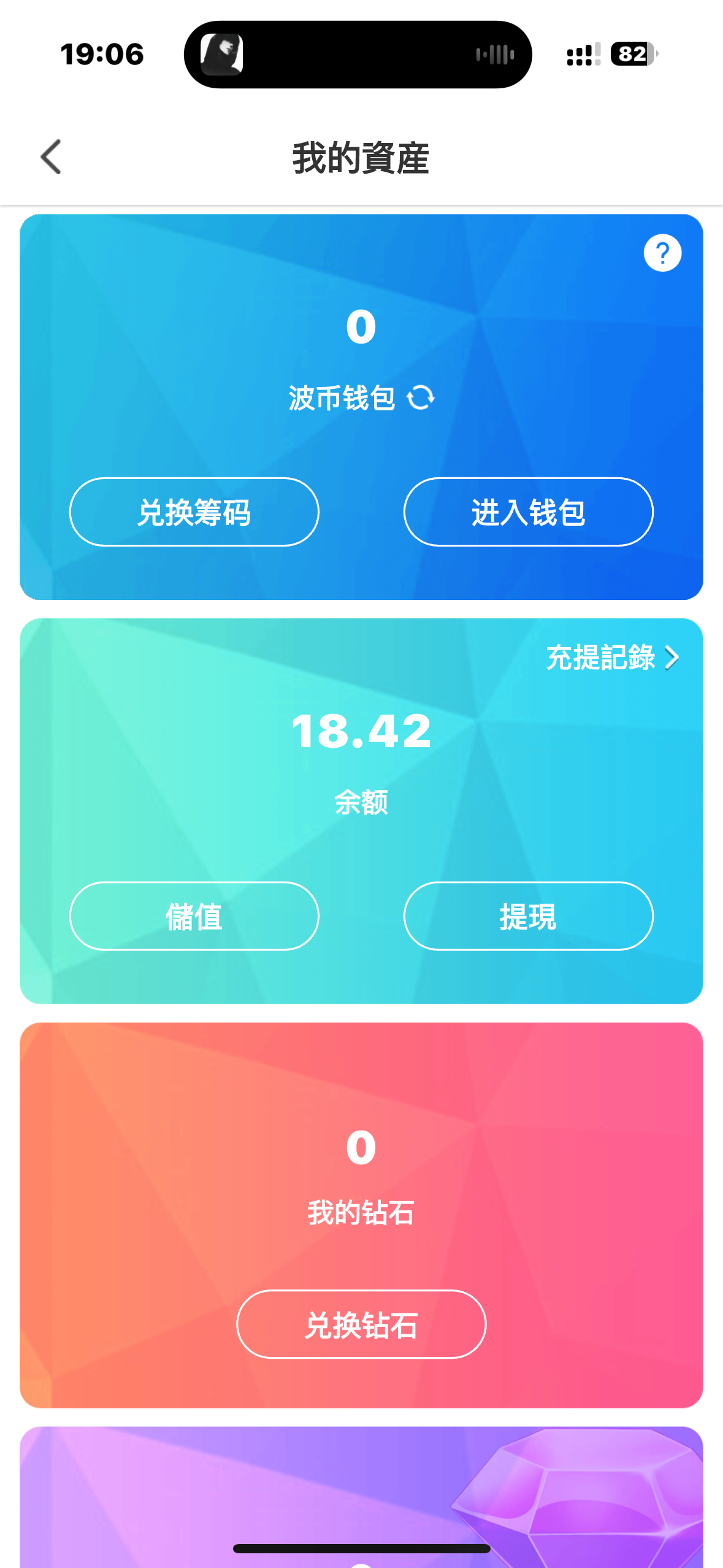Go back from 我的資産 page
Viewport: 723px width, 1568px height.
tap(51, 157)
